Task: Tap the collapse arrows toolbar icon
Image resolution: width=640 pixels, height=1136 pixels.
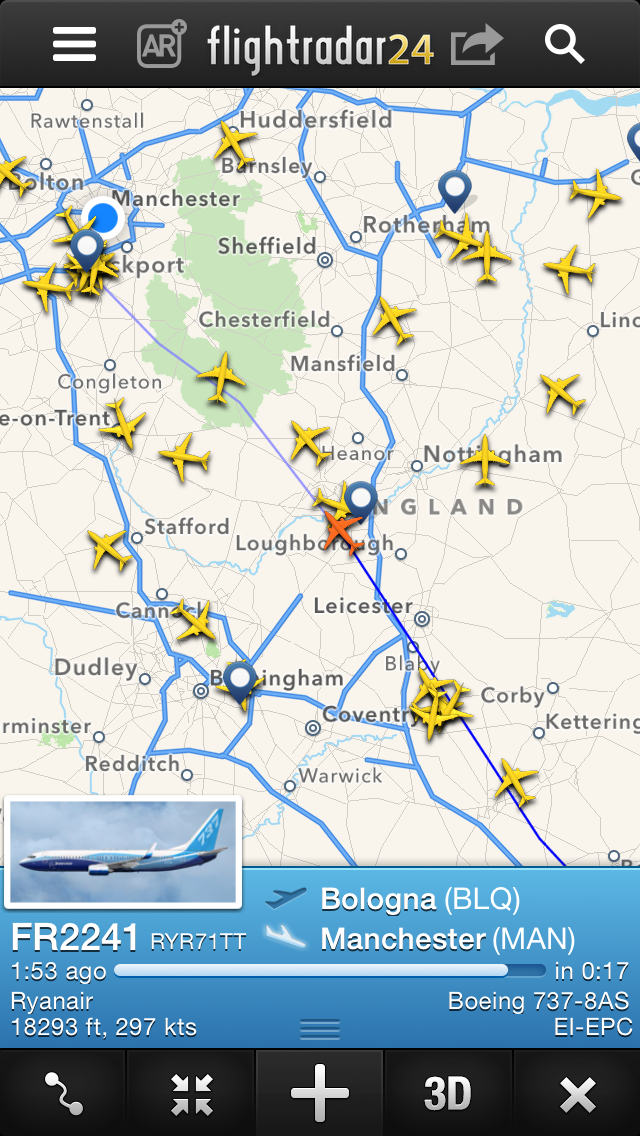Action: pyautogui.click(x=191, y=1094)
